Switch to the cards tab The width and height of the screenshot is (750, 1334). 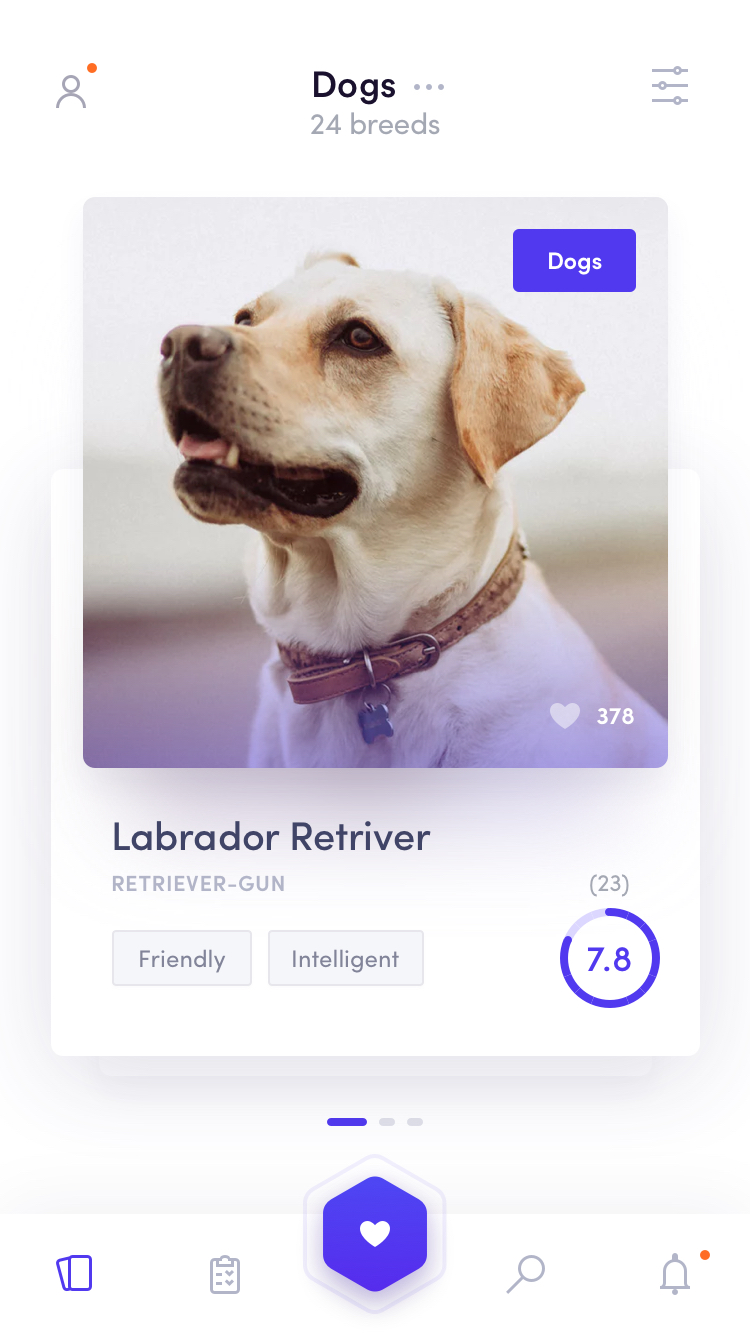74,1274
